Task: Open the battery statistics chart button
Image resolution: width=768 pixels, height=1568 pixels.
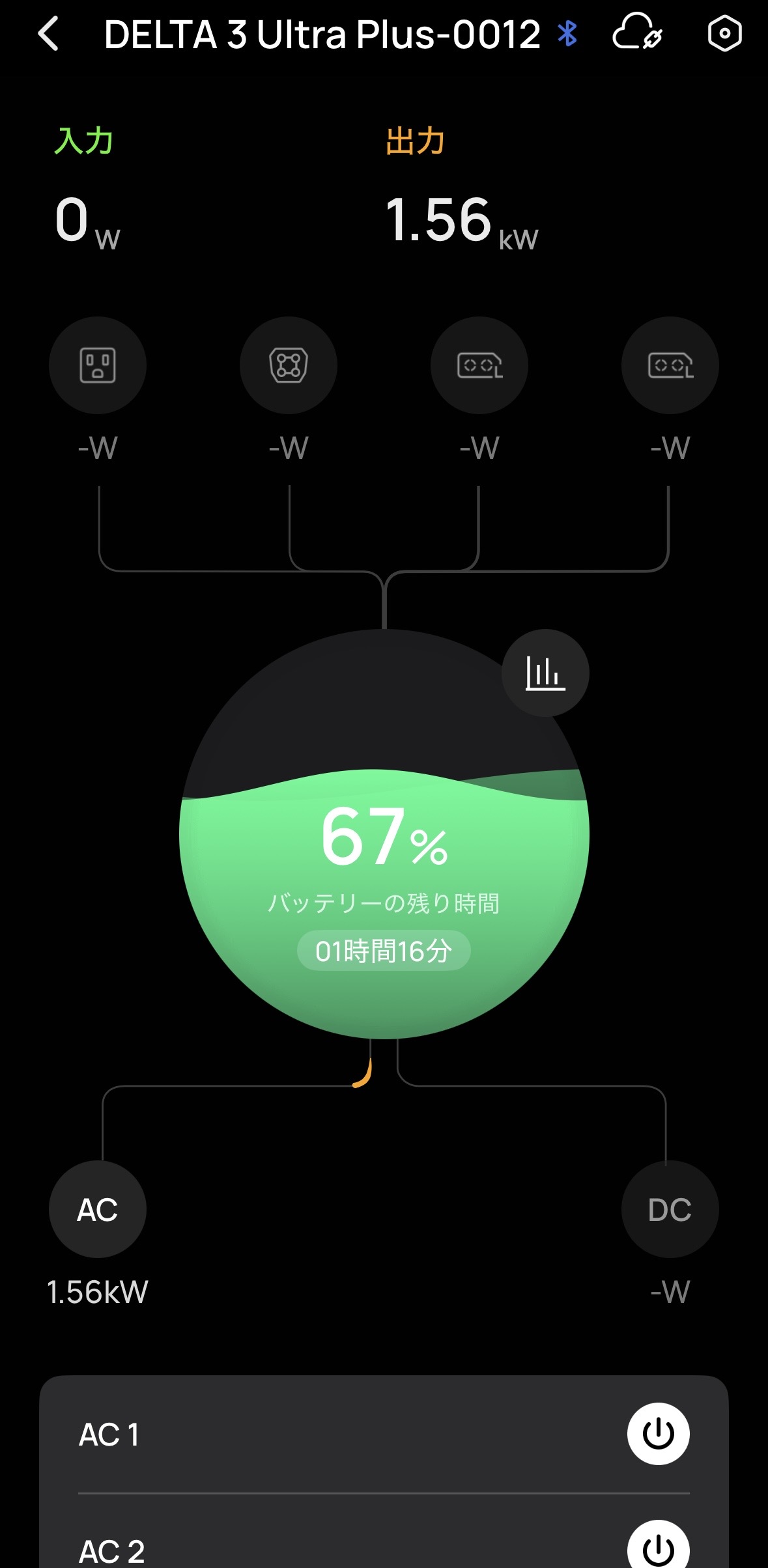Action: [545, 673]
